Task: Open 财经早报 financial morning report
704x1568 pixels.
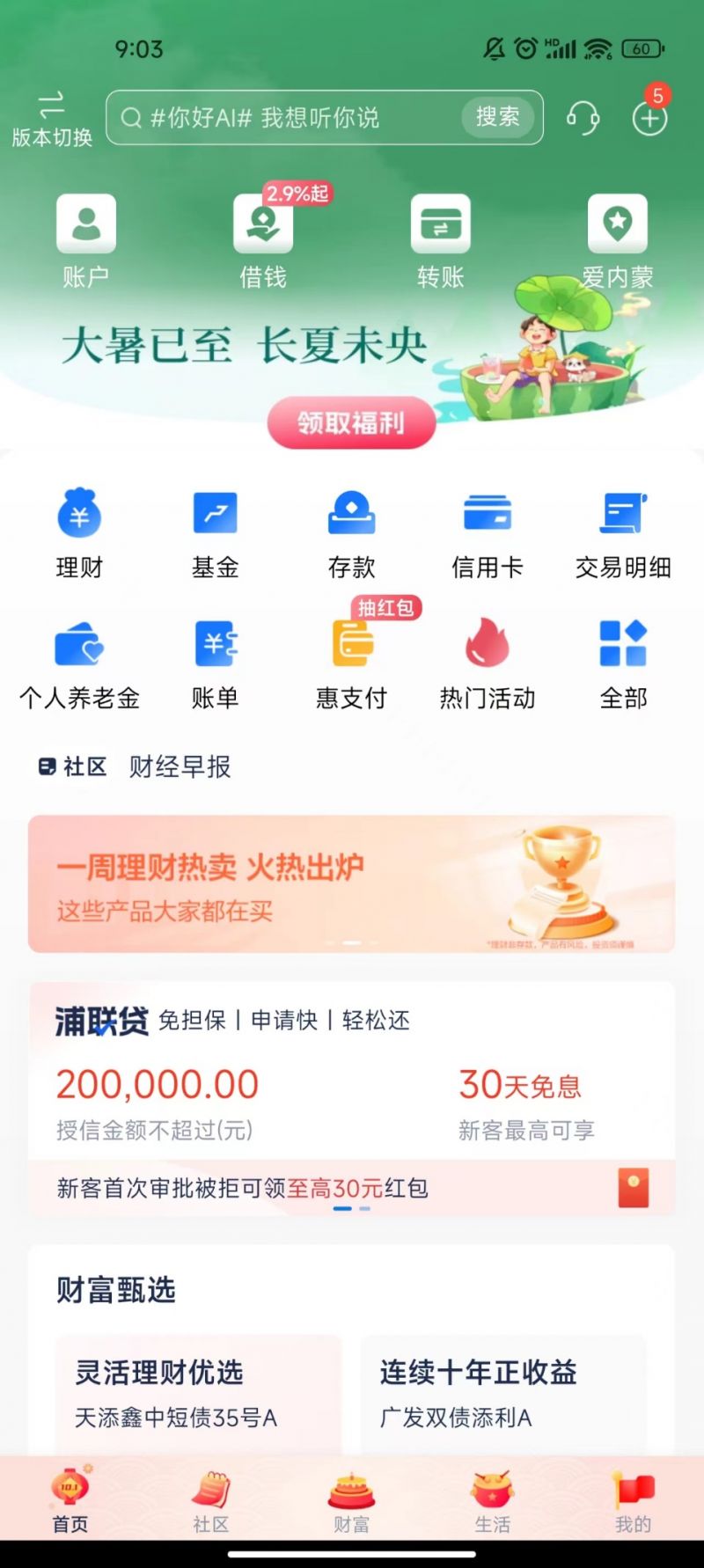Action: 180,766
